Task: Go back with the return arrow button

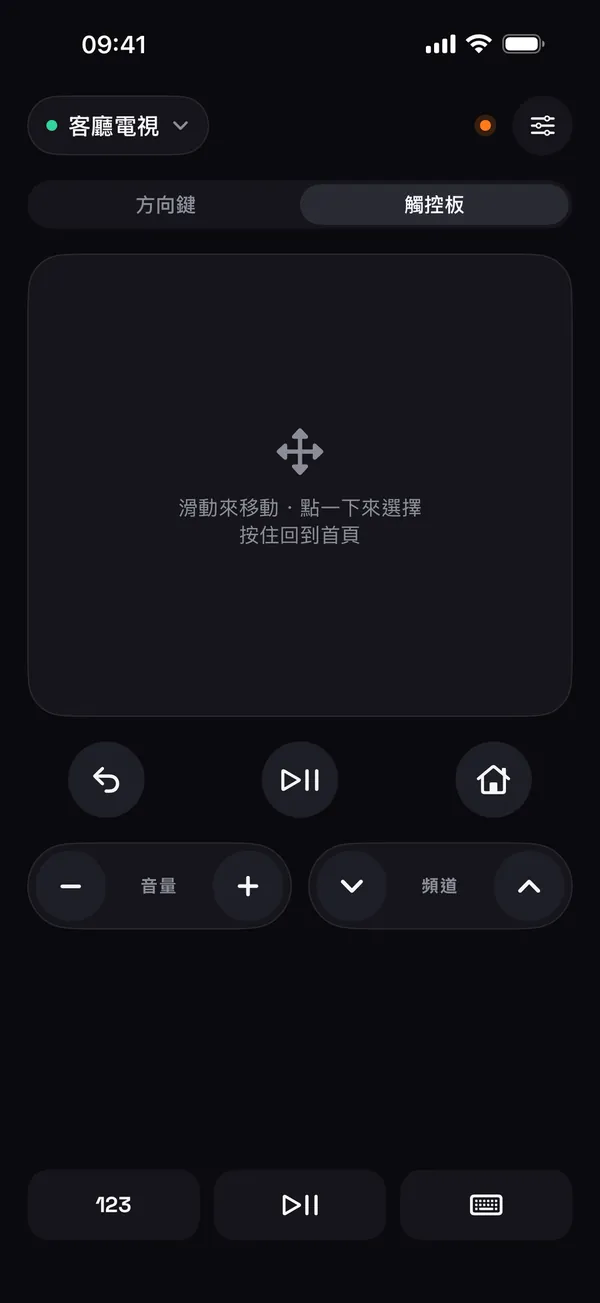Action: [x=106, y=780]
